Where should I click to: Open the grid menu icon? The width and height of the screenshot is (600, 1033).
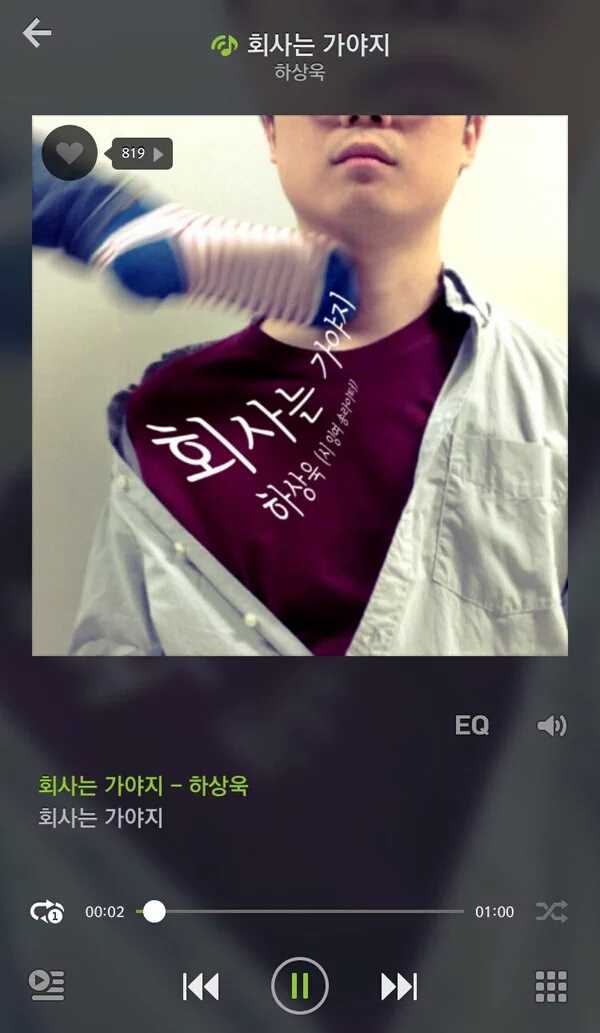click(x=551, y=986)
